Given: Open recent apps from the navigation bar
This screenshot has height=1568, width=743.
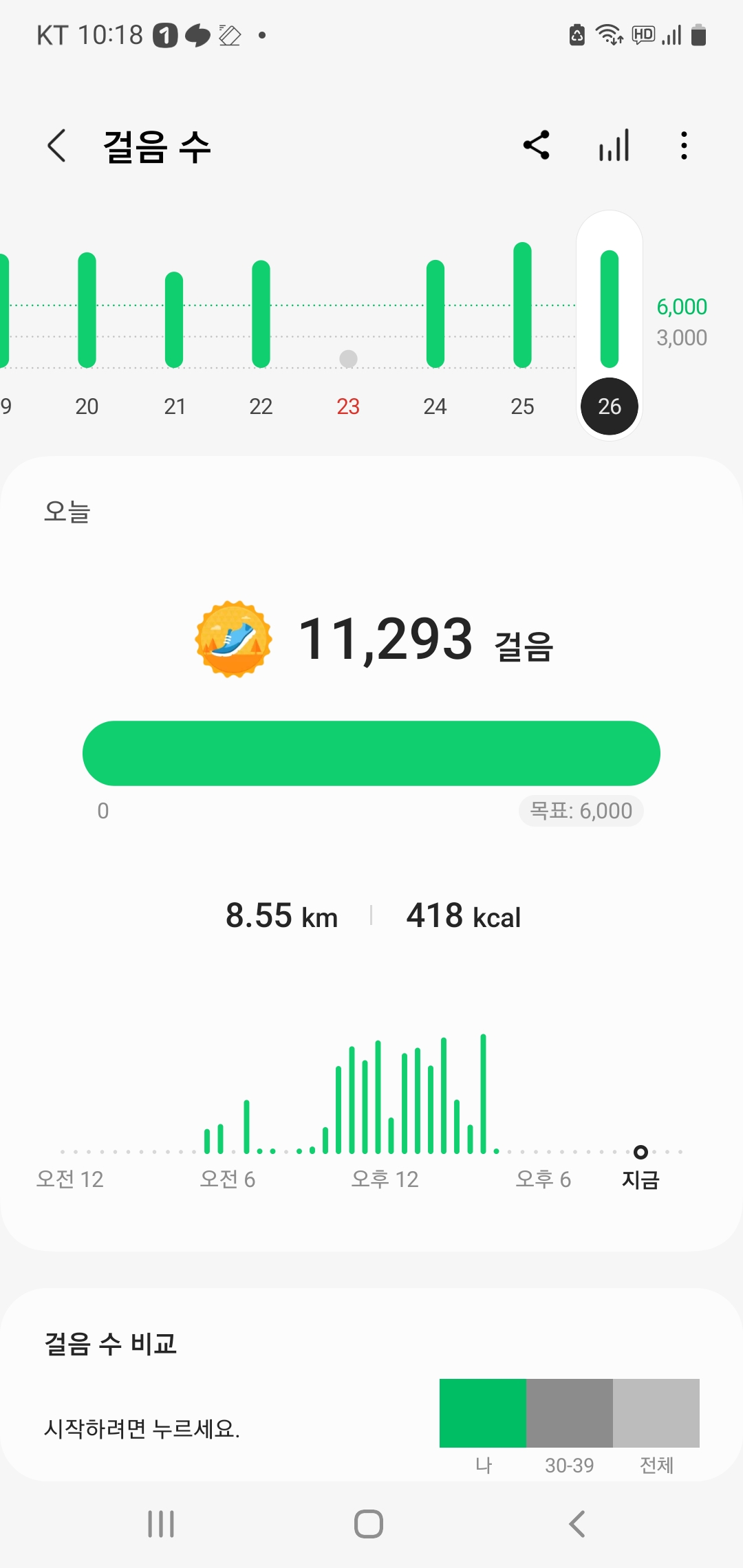Looking at the screenshot, I should tap(161, 1524).
